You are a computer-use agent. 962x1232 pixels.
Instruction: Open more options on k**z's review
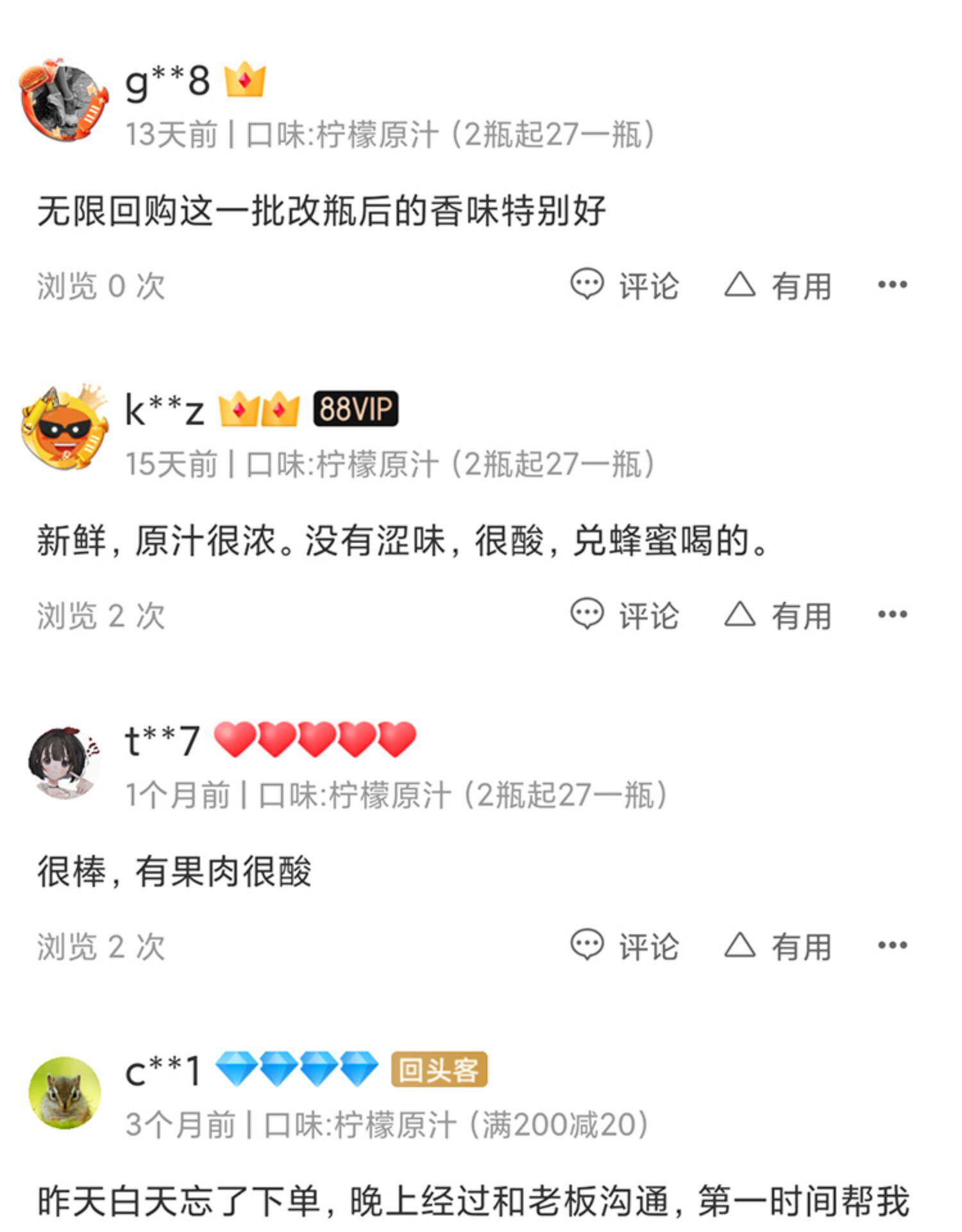click(x=892, y=614)
